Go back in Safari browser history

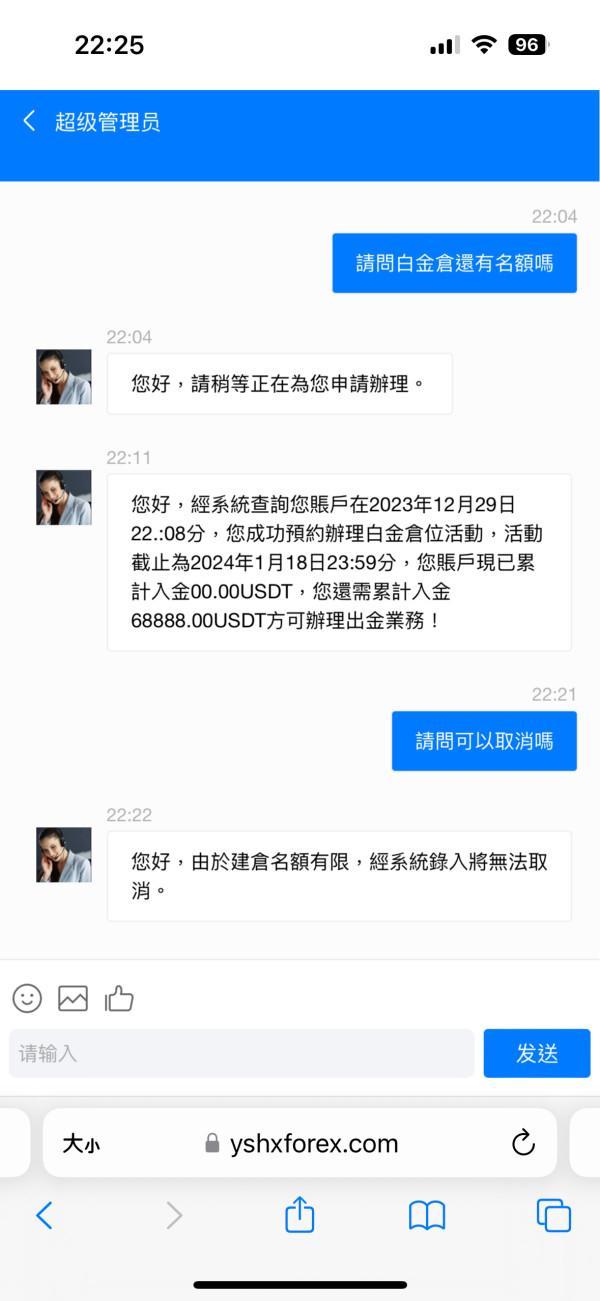click(x=44, y=1215)
